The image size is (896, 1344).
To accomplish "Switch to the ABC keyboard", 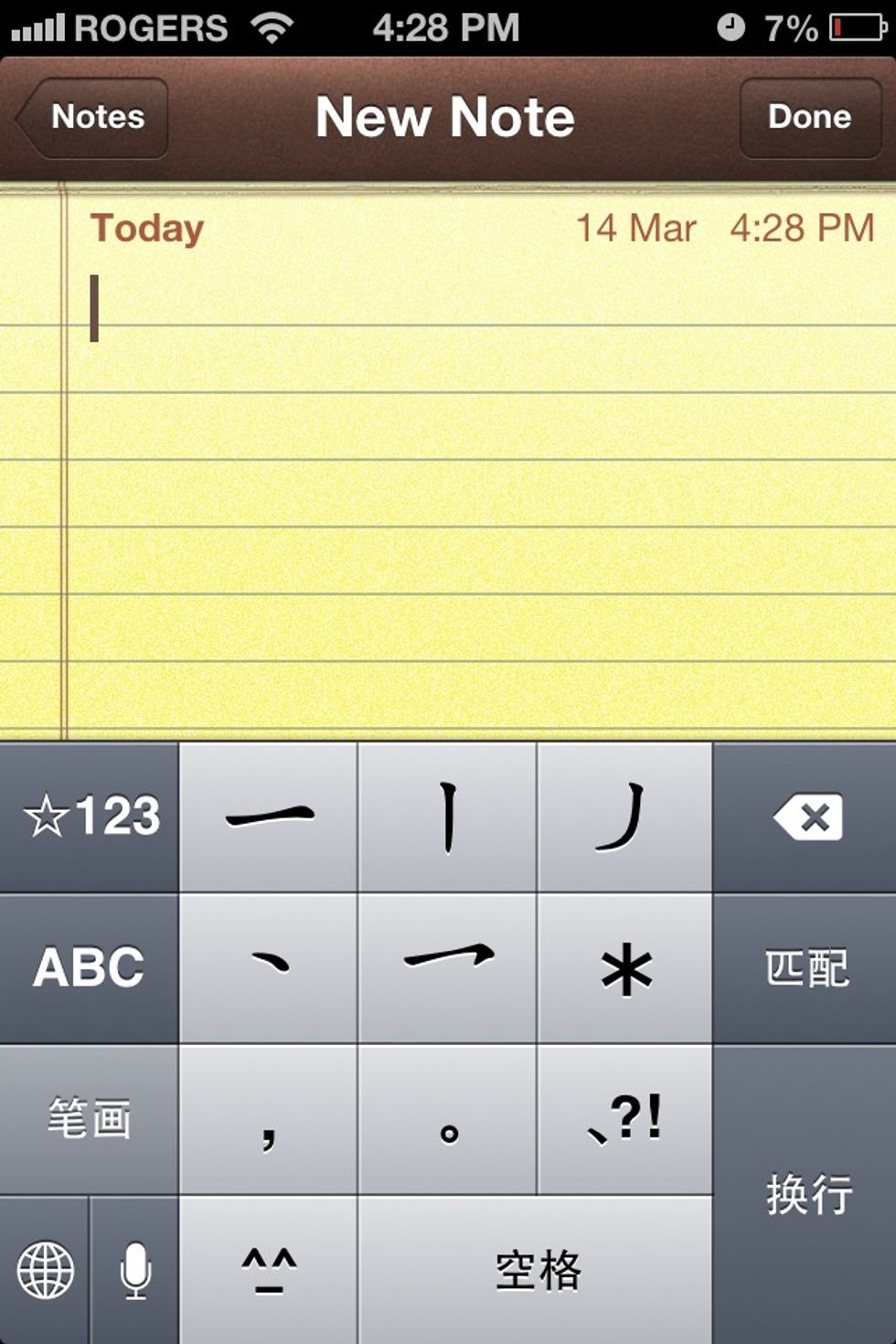I will [x=90, y=967].
